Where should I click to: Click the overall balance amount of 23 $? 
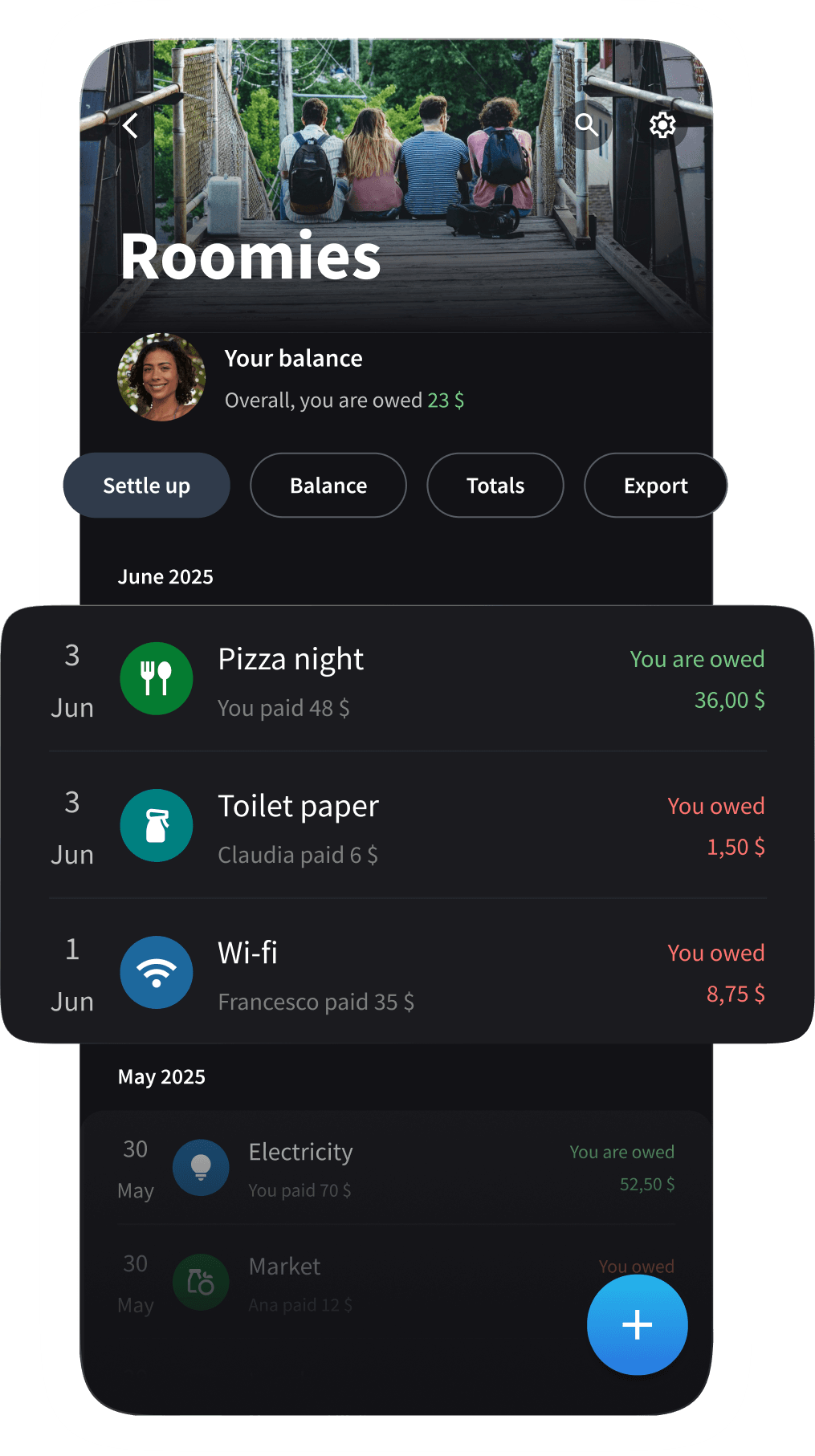(445, 400)
